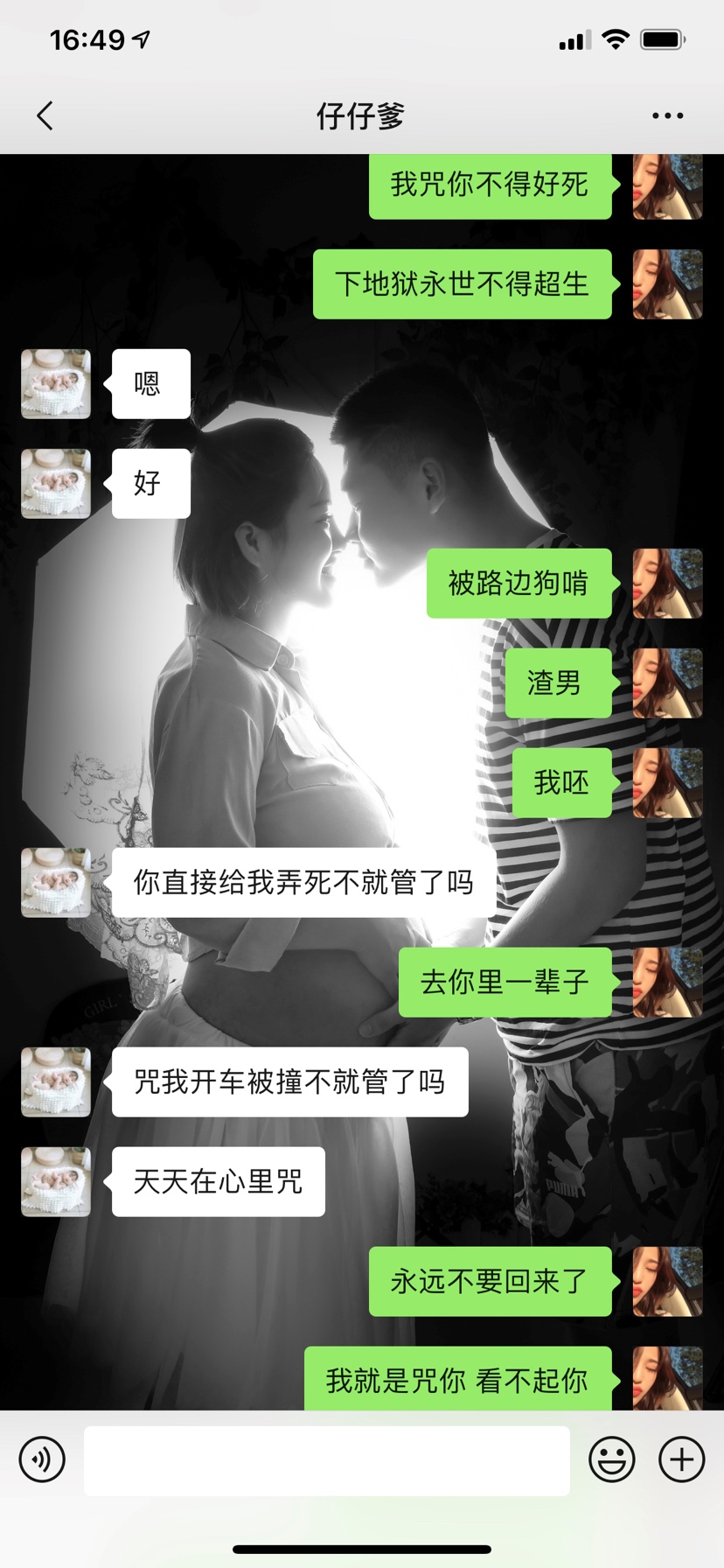724x1568 pixels.
Task: Focus the message text field
Action: [326, 1459]
